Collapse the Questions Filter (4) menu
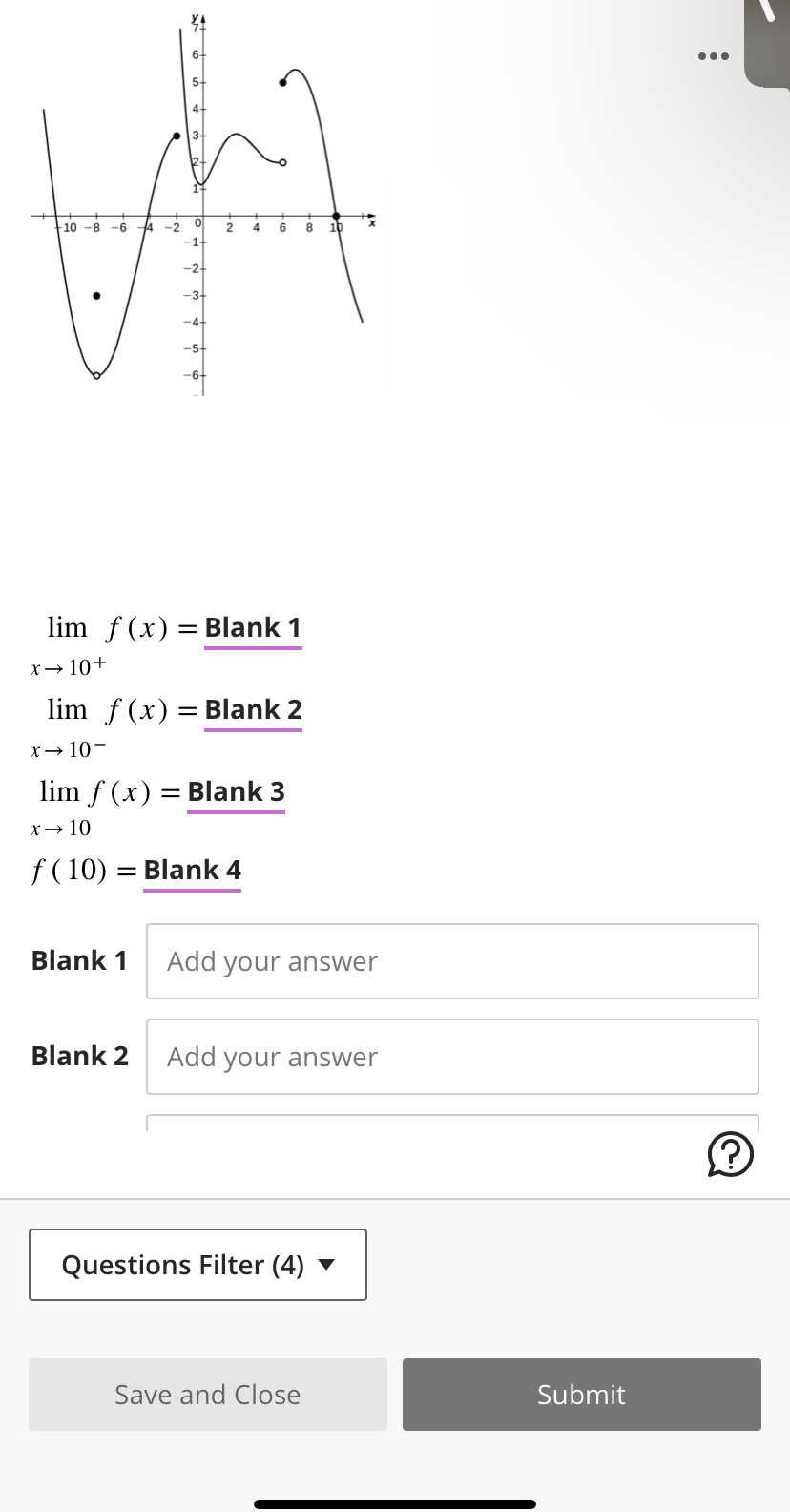The image size is (790, 1512). [197, 1265]
